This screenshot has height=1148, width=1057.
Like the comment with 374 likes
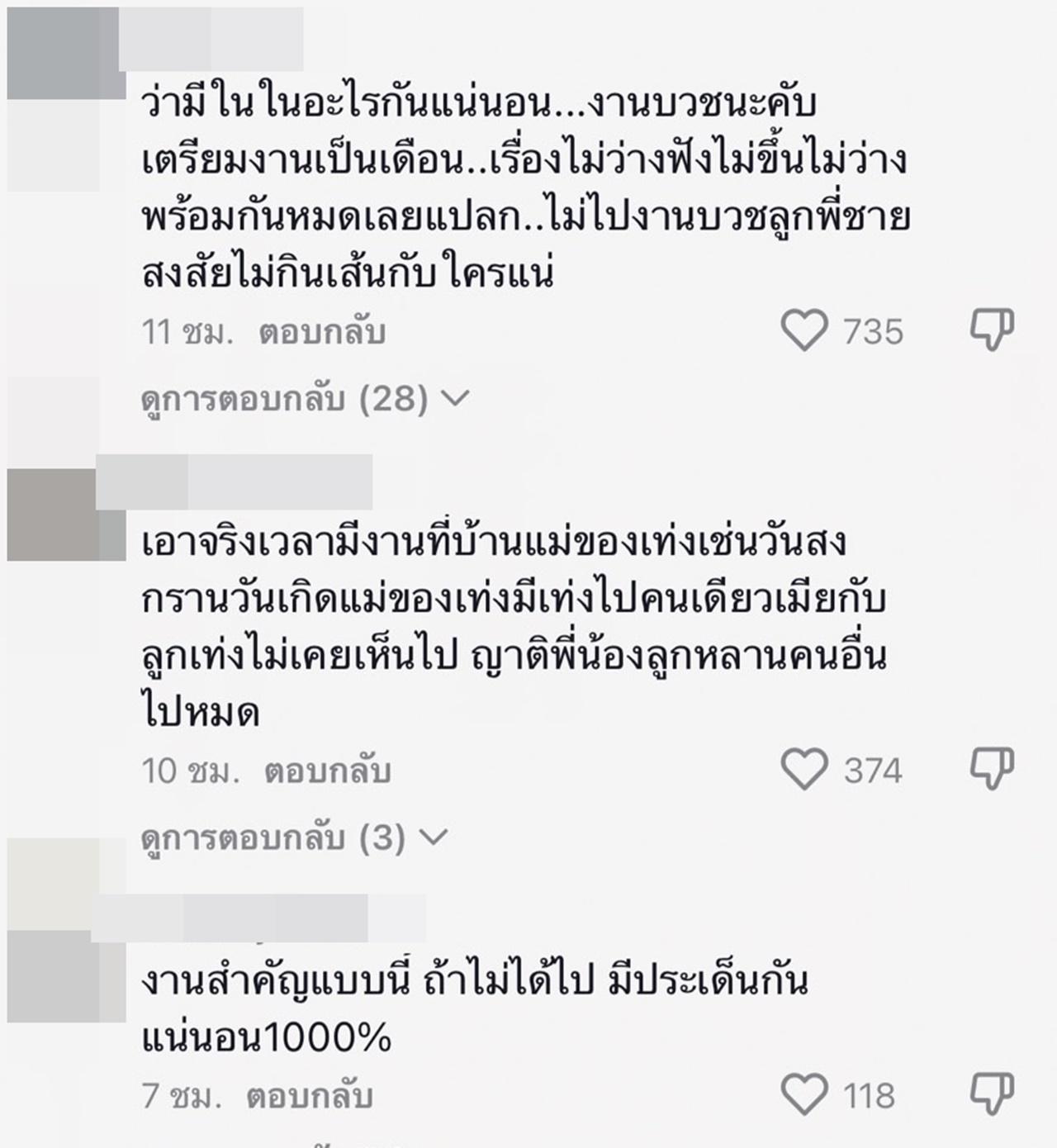[804, 770]
